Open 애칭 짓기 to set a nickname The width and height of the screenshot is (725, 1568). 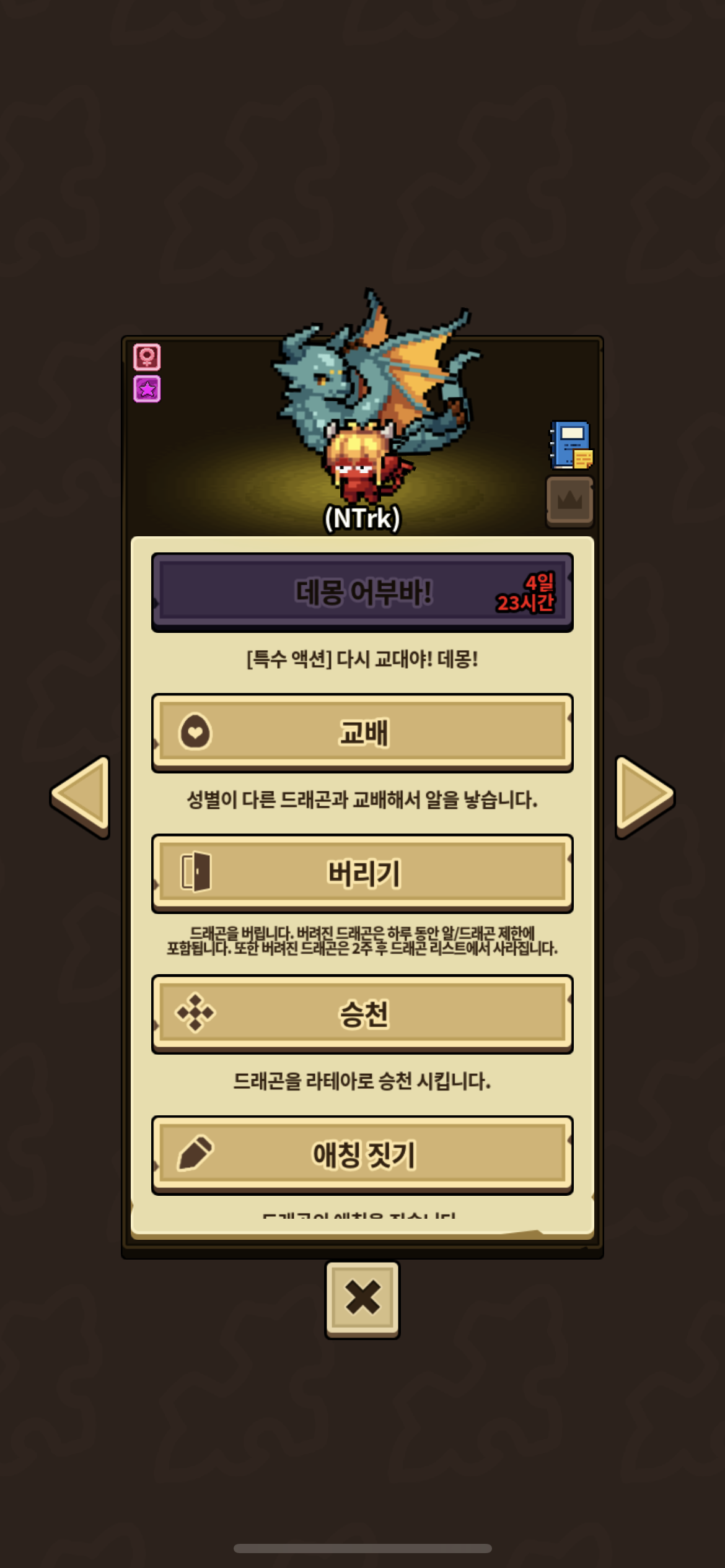362,1154
